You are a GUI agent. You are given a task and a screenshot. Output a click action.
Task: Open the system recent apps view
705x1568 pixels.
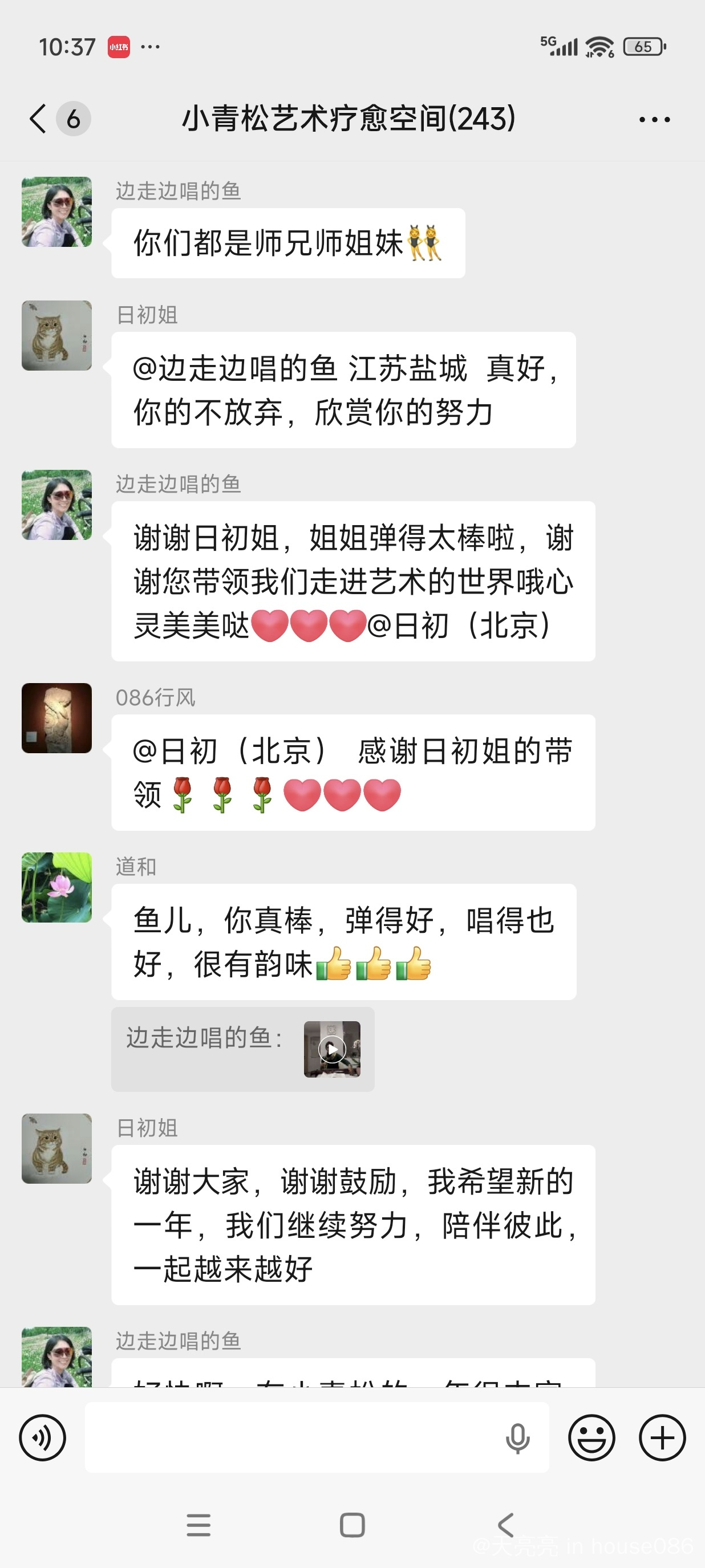pyautogui.click(x=198, y=1525)
